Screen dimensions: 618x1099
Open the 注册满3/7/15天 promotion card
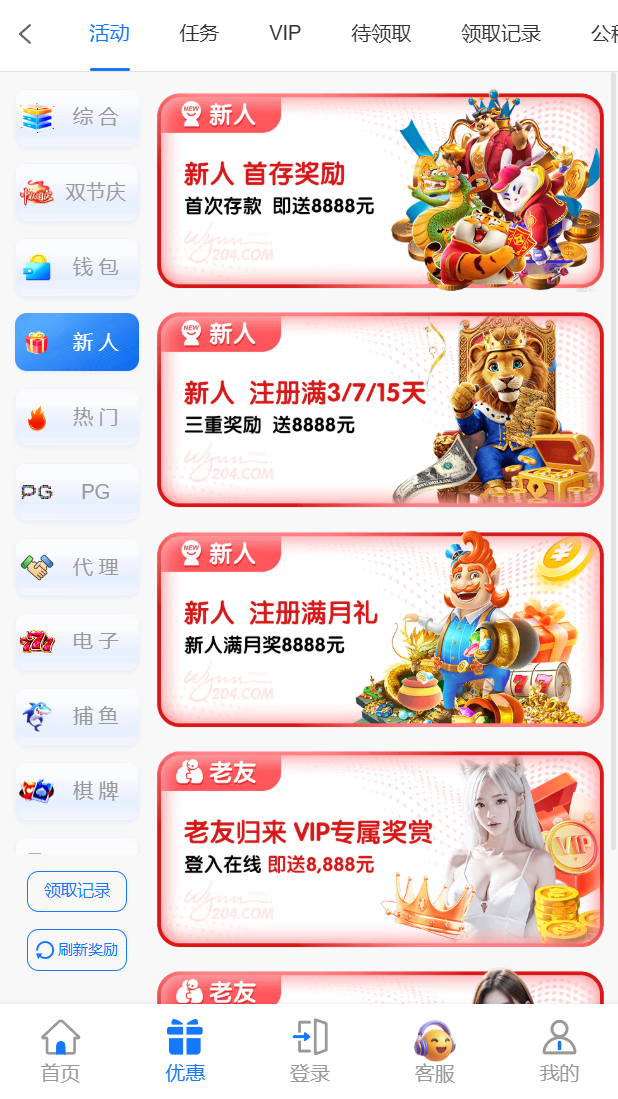tap(380, 410)
